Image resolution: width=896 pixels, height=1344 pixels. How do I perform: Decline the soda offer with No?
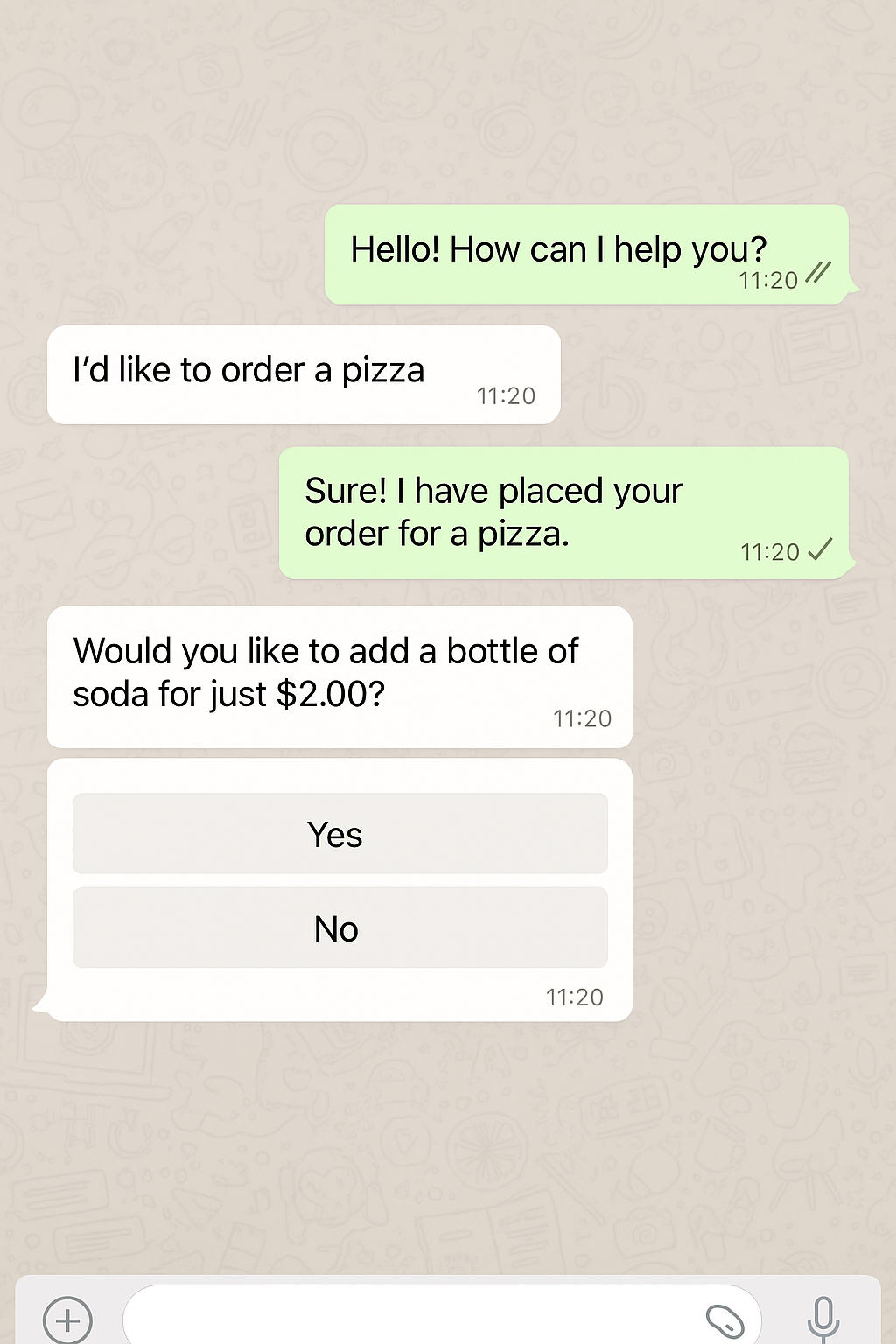click(x=339, y=927)
